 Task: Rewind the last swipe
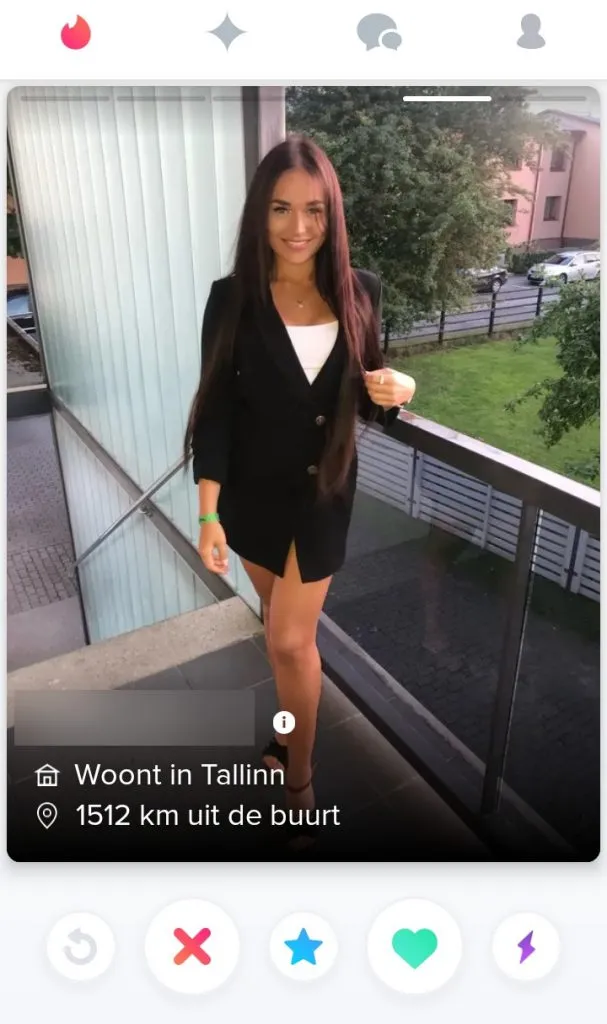click(x=81, y=947)
